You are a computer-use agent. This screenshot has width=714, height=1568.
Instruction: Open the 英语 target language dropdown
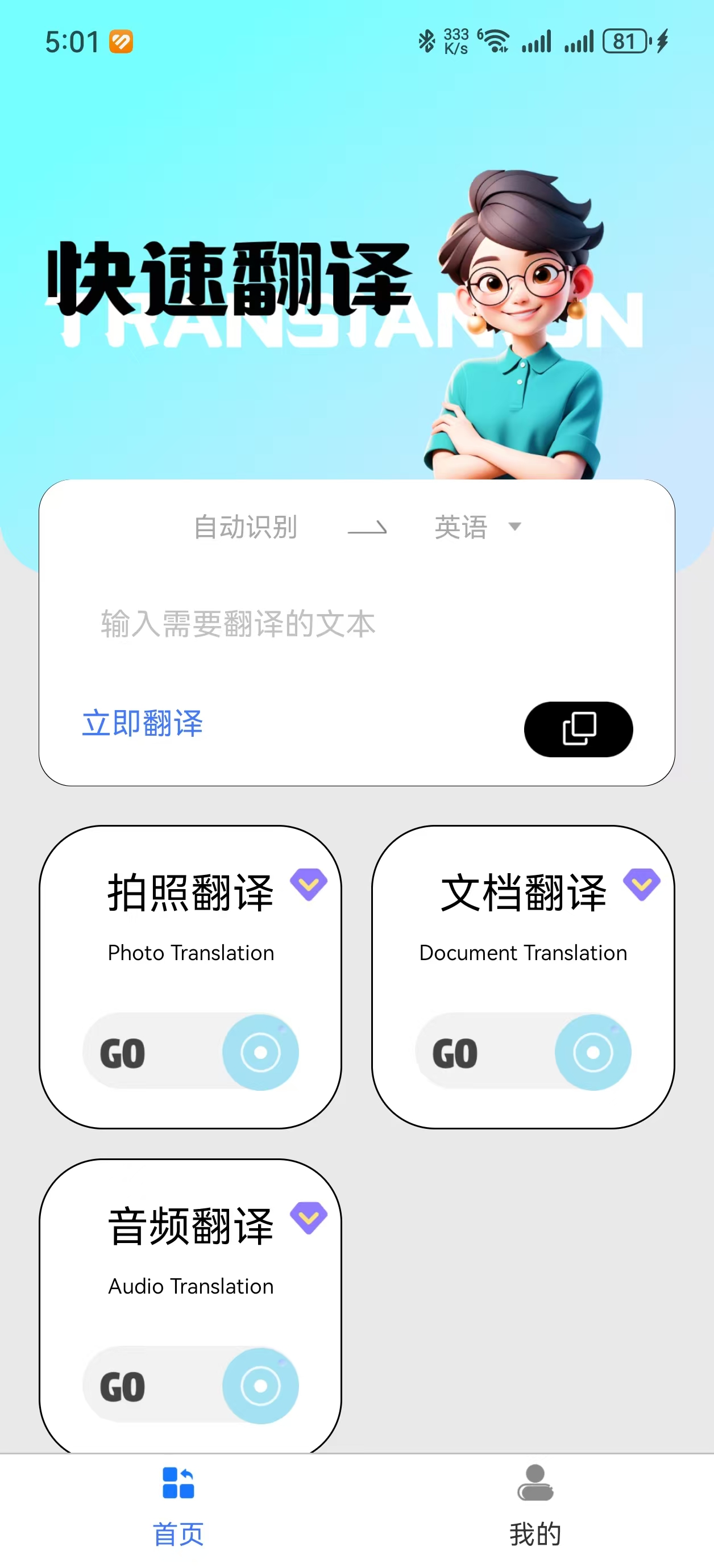[x=477, y=527]
